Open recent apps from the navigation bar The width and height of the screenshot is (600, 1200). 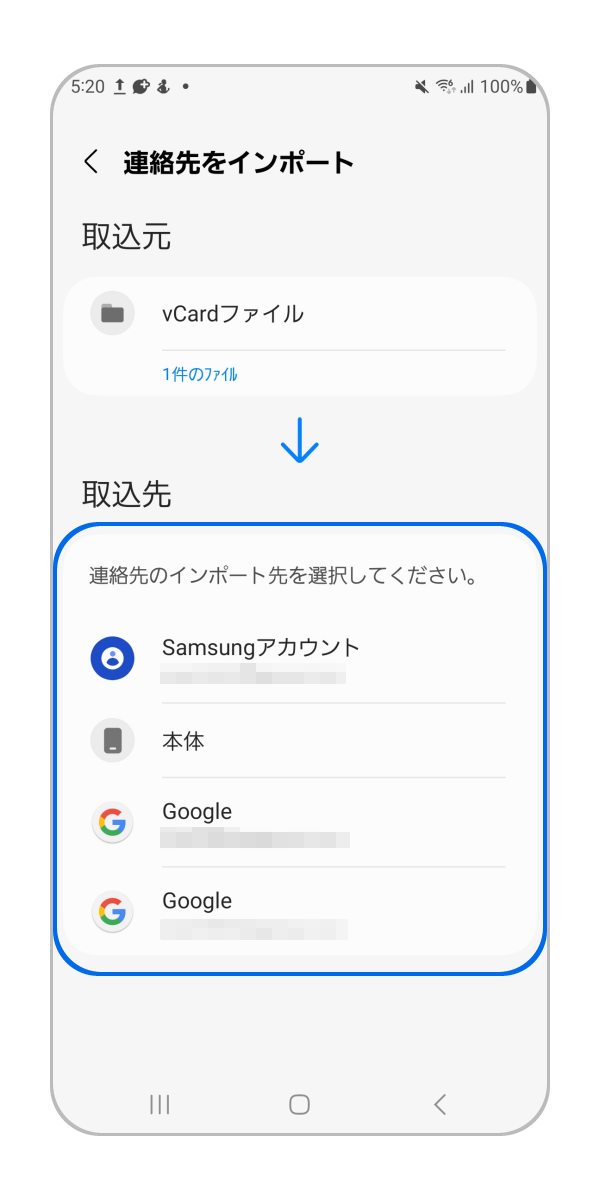click(x=159, y=1104)
